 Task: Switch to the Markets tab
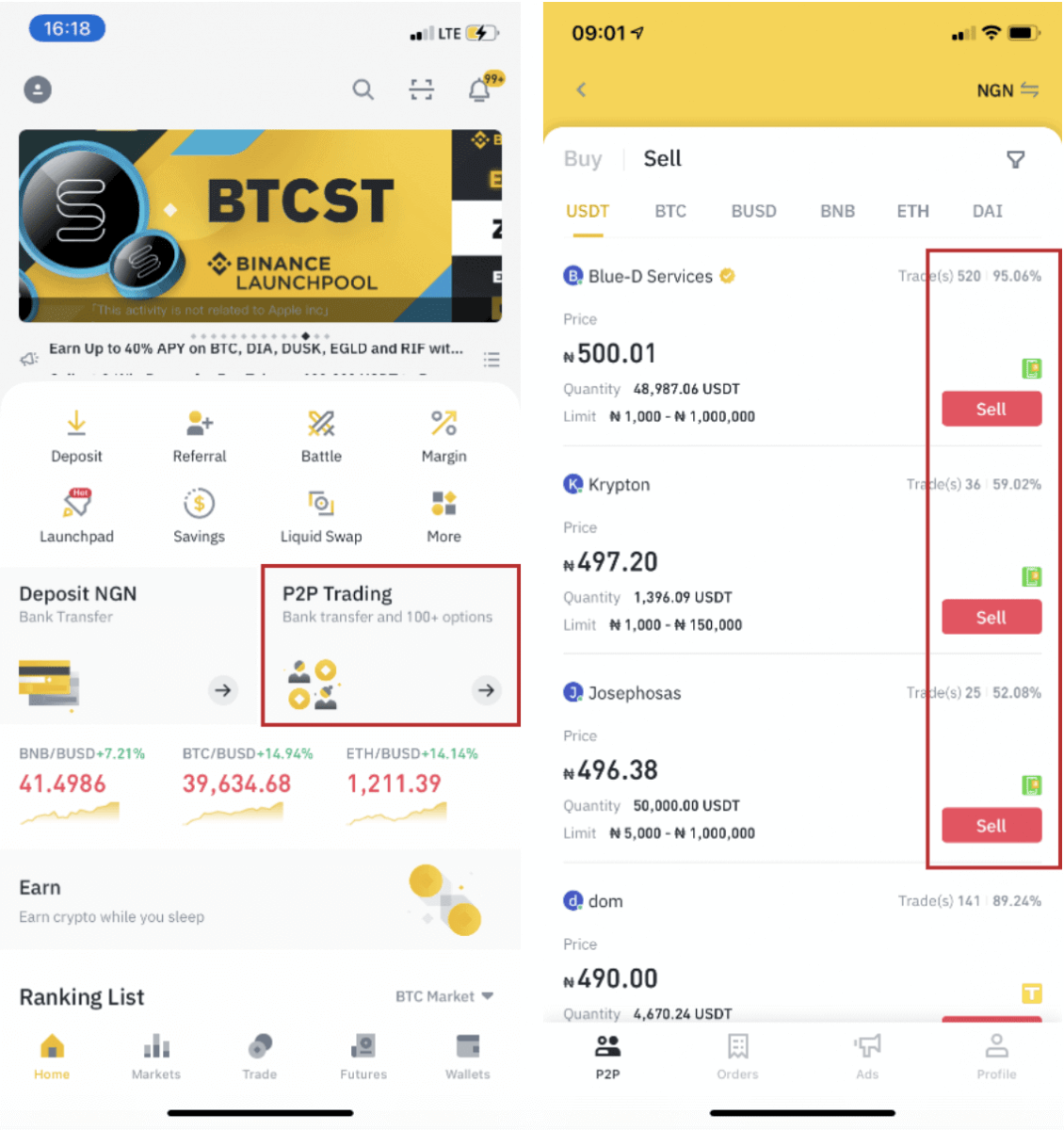tap(156, 1056)
